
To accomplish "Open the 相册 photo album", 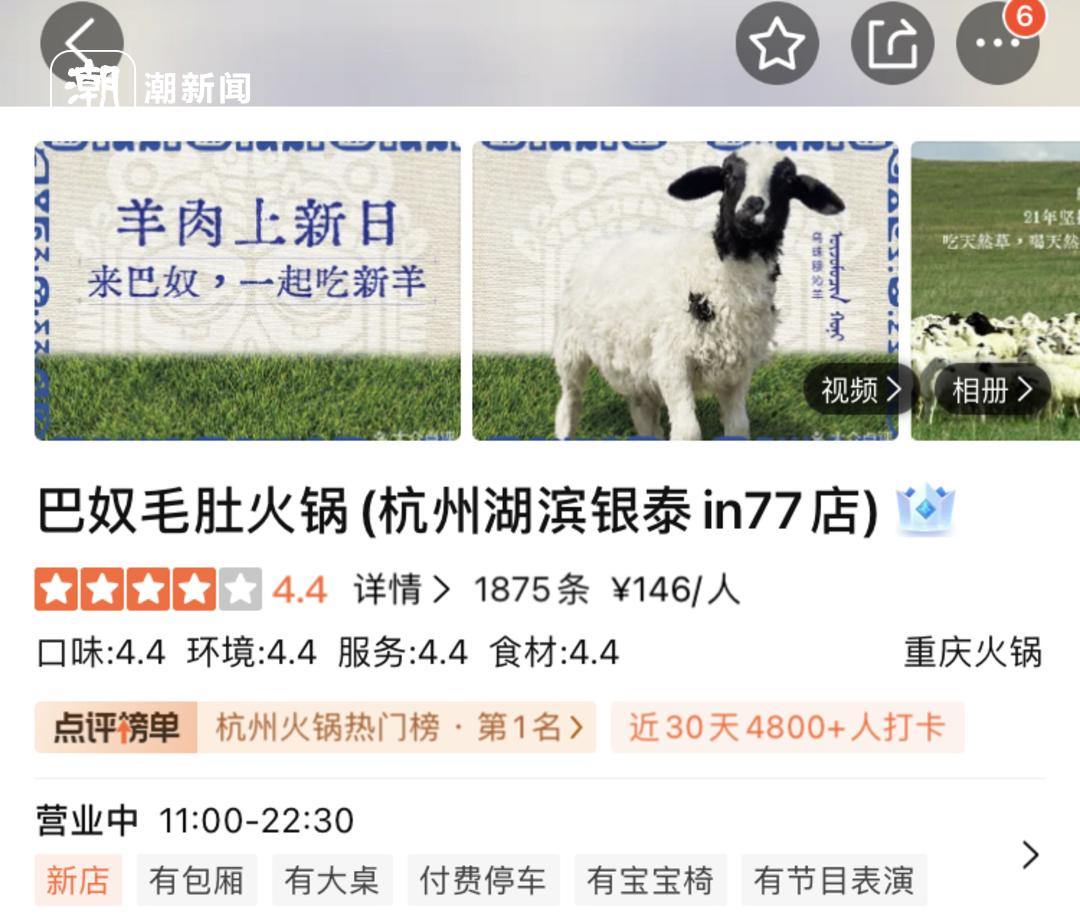I will [992, 390].
